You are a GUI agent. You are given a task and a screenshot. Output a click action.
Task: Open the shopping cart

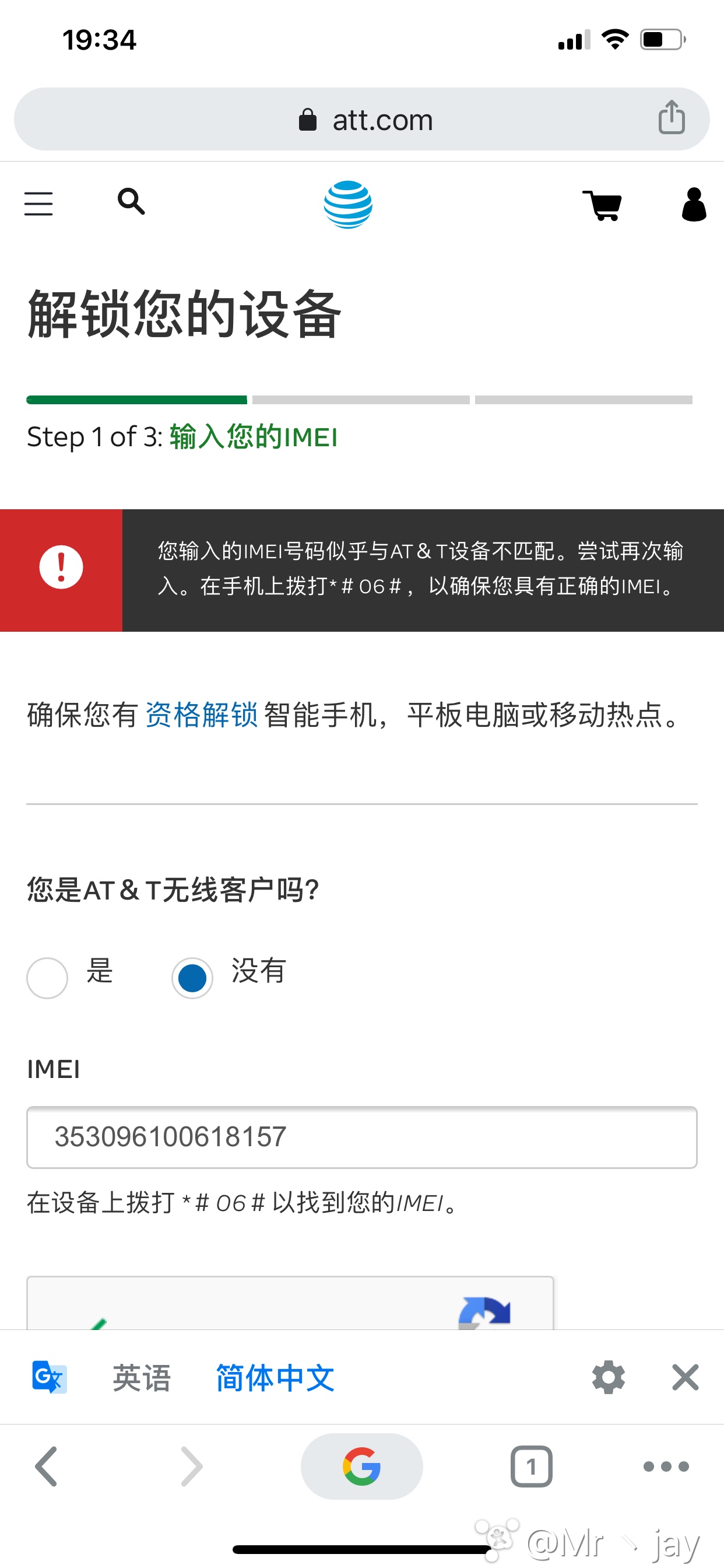coord(602,205)
